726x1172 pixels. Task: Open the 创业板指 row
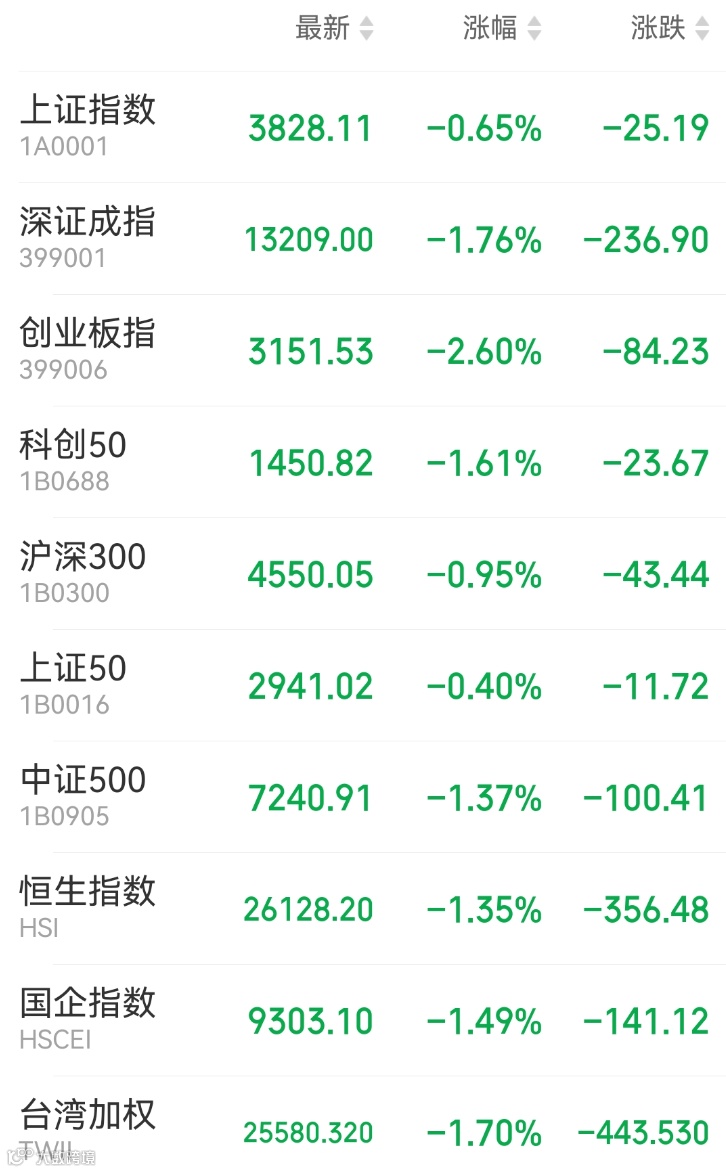pos(363,351)
